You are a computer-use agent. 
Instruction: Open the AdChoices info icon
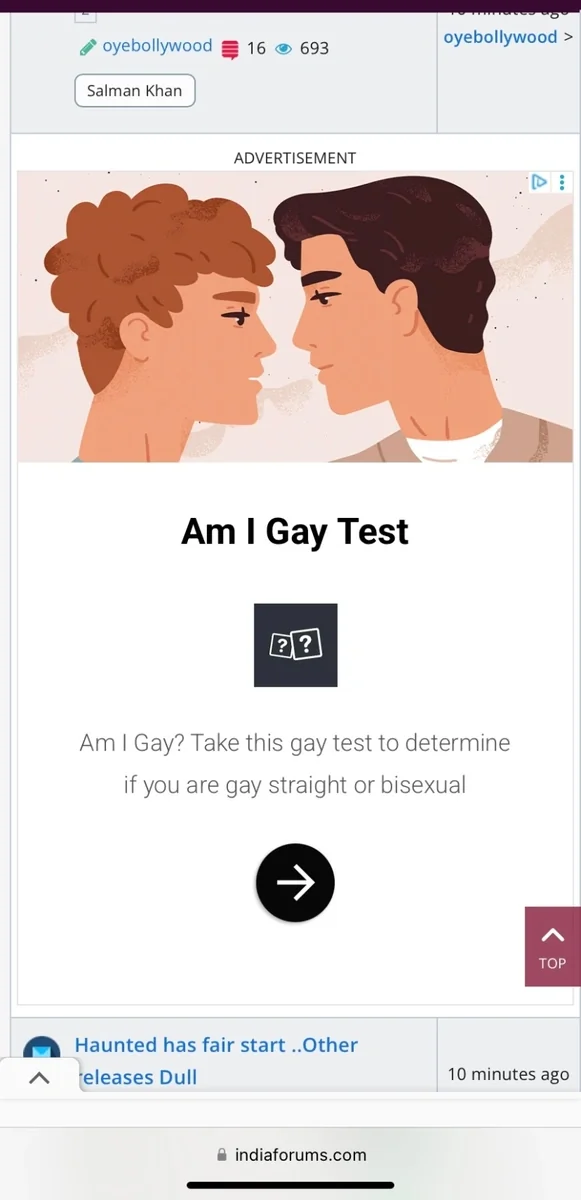pyautogui.click(x=539, y=182)
